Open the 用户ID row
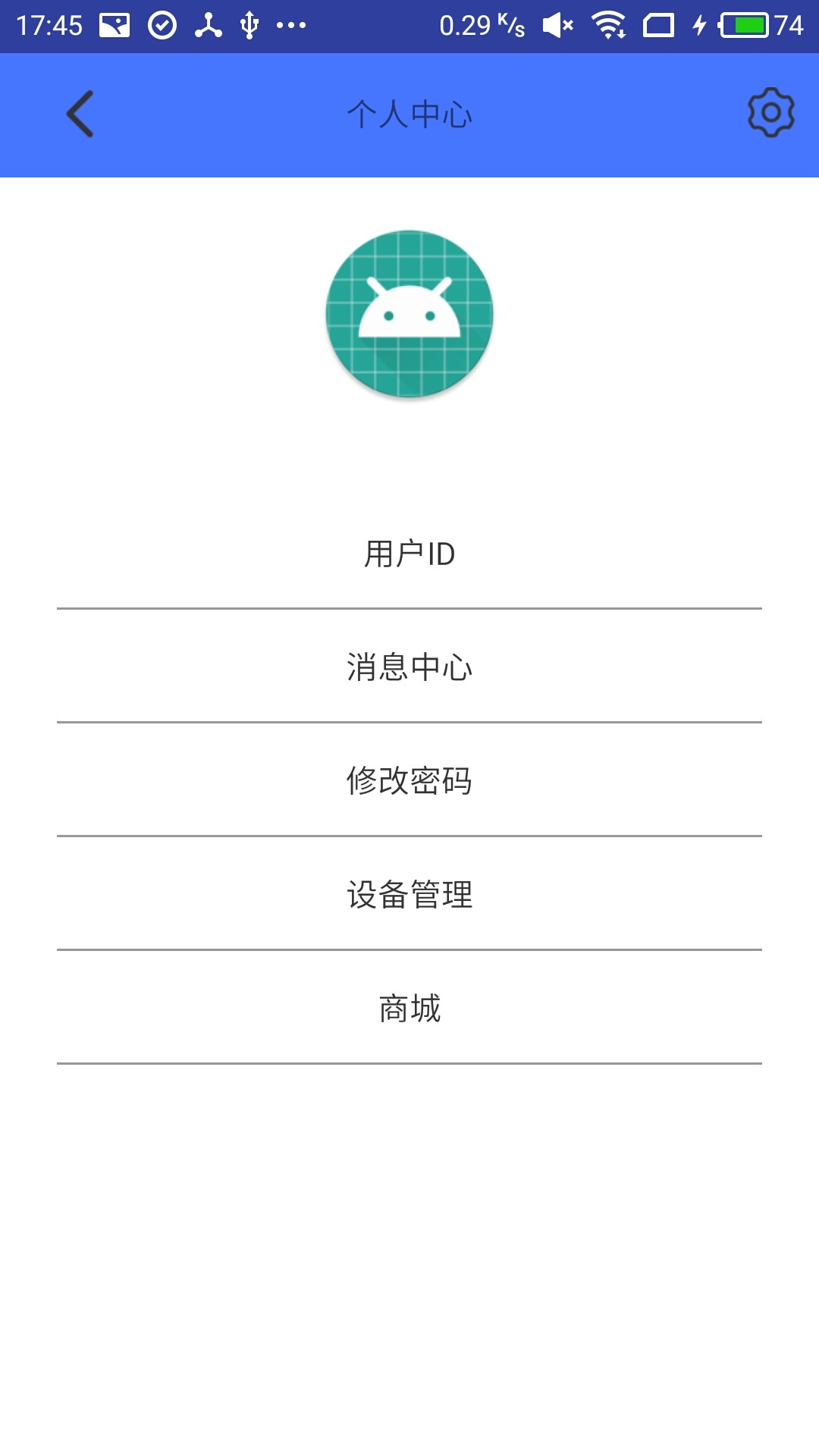 (409, 554)
